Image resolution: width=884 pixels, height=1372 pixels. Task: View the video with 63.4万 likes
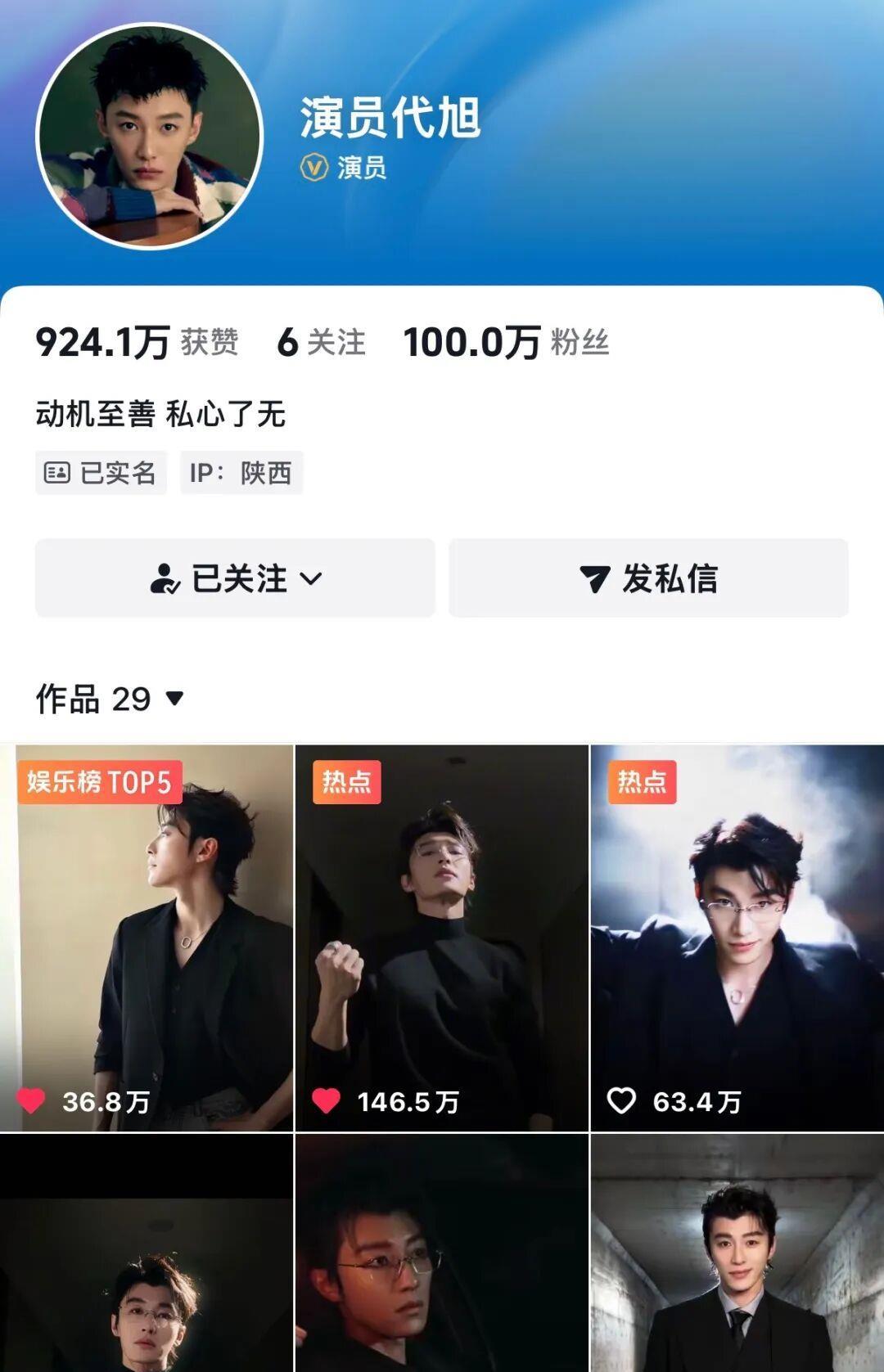737,938
